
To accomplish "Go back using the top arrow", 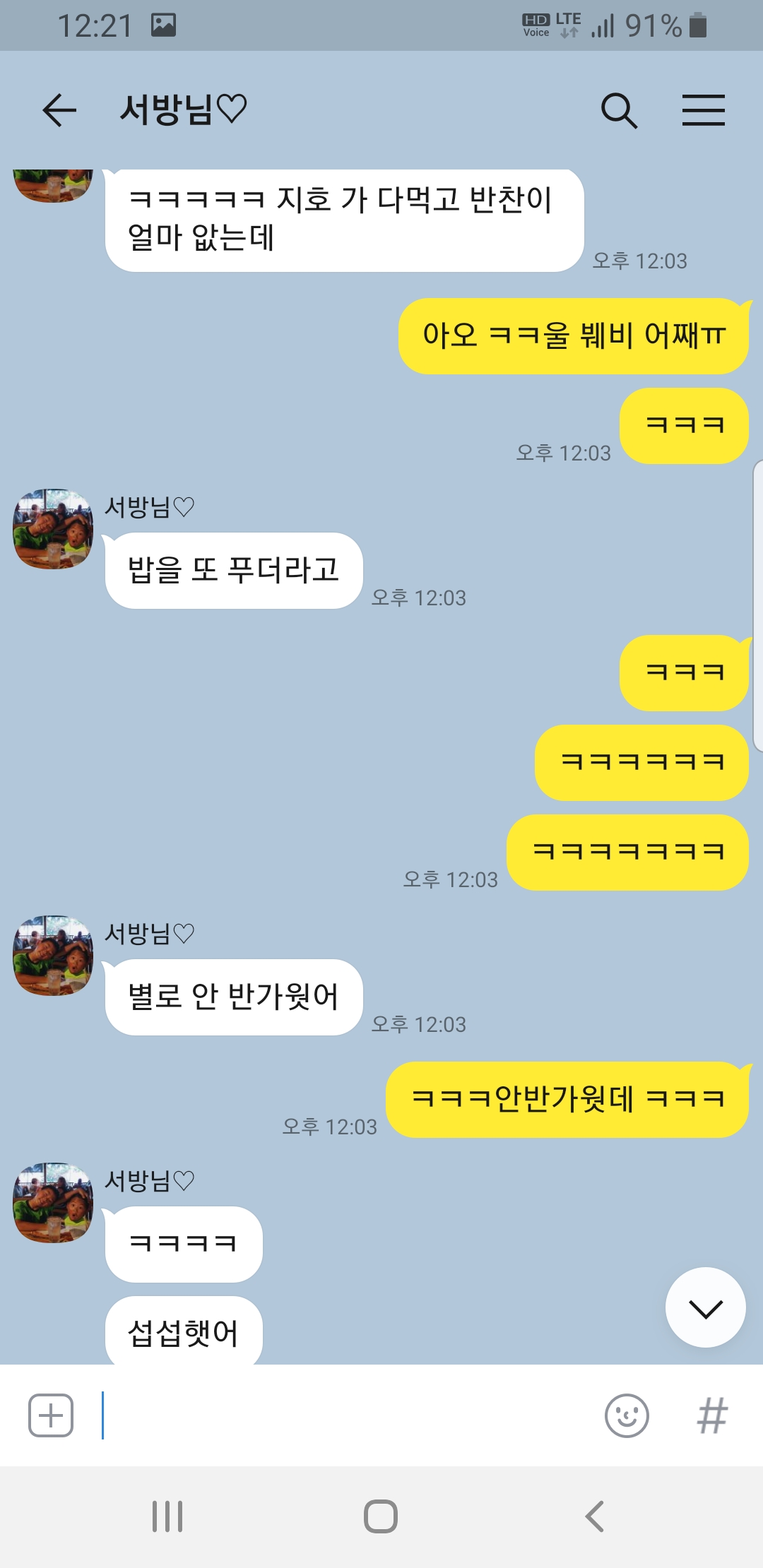I will (59, 110).
